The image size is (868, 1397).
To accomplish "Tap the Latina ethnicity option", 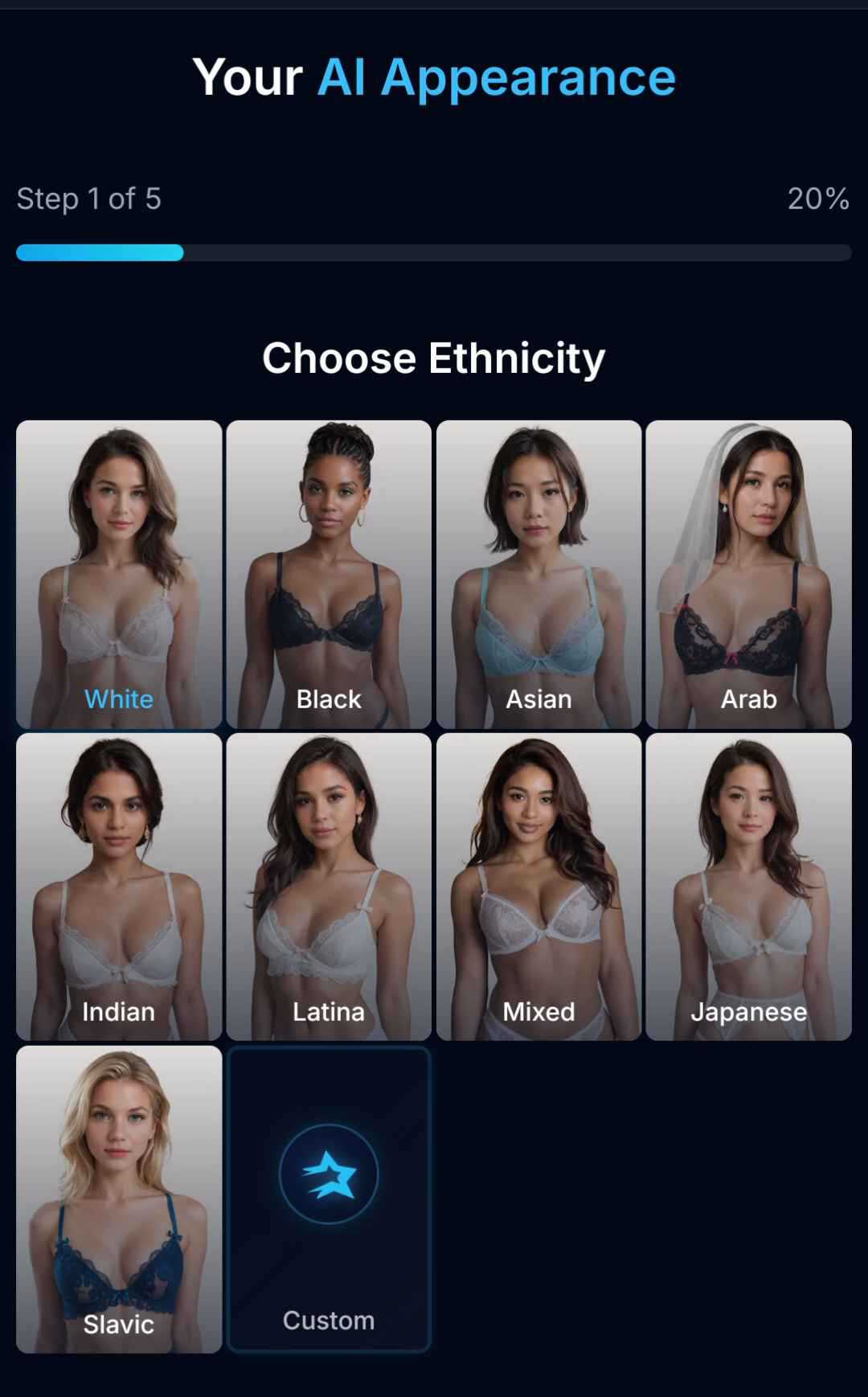I will point(329,886).
